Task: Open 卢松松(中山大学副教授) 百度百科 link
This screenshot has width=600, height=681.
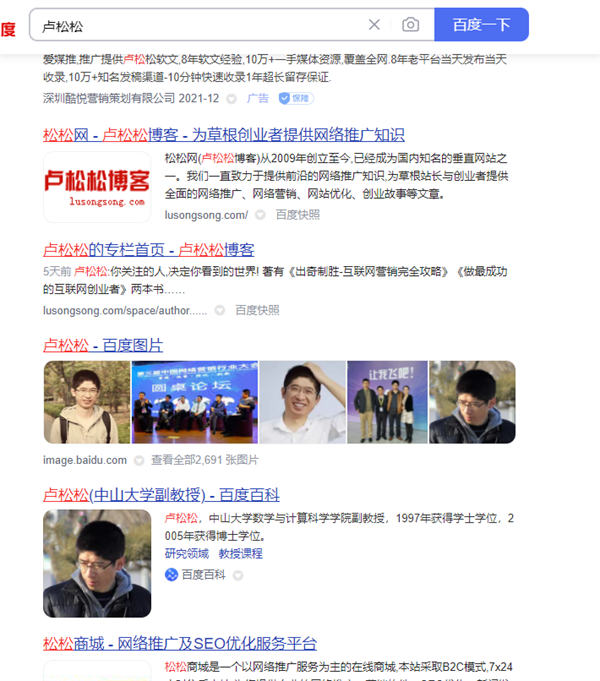Action: point(161,494)
